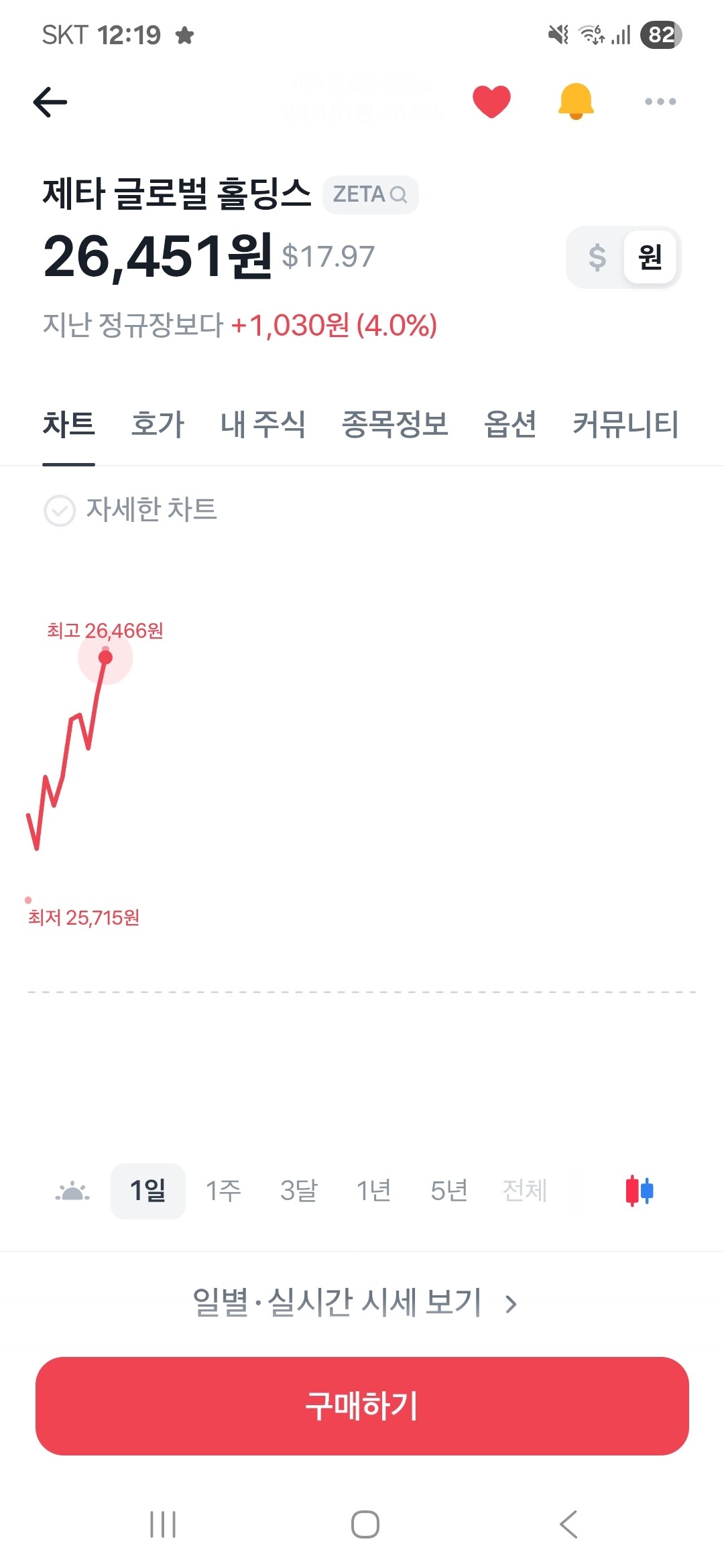Enable the 자세한 차트 checkbox
Image resolution: width=724 pixels, height=1568 pixels.
(x=60, y=511)
